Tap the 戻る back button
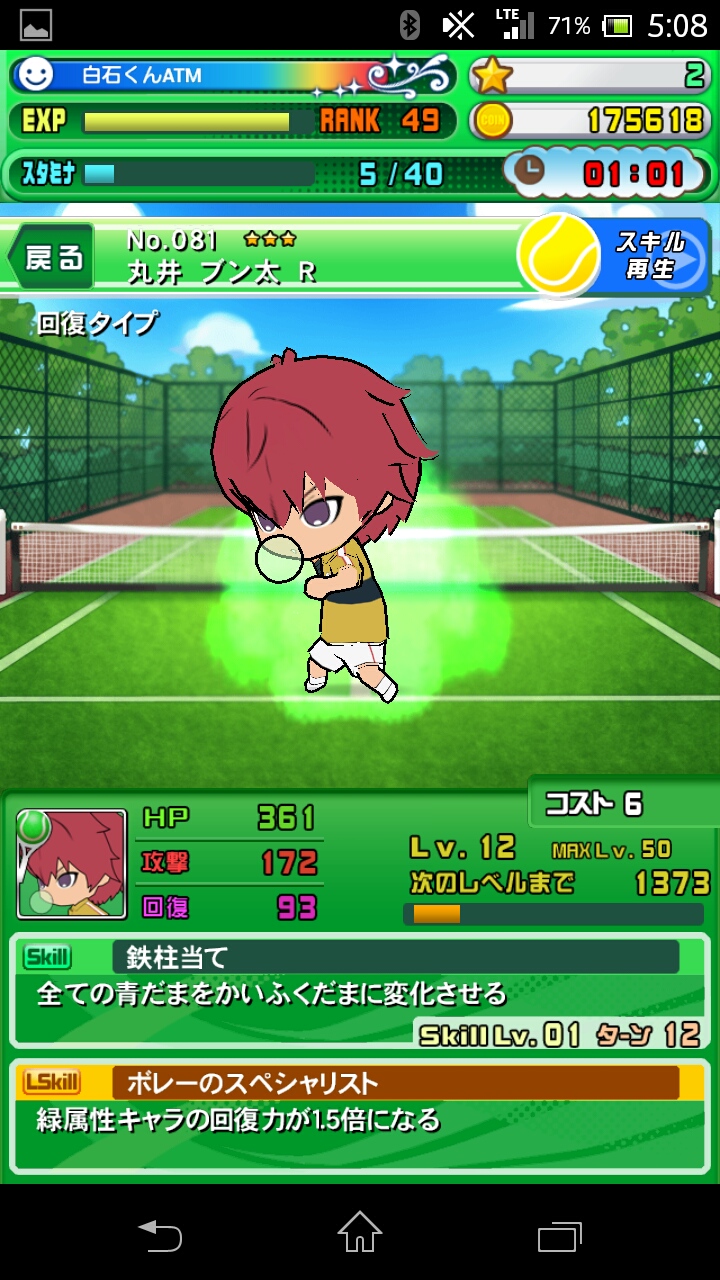720x1280 pixels. 52,258
